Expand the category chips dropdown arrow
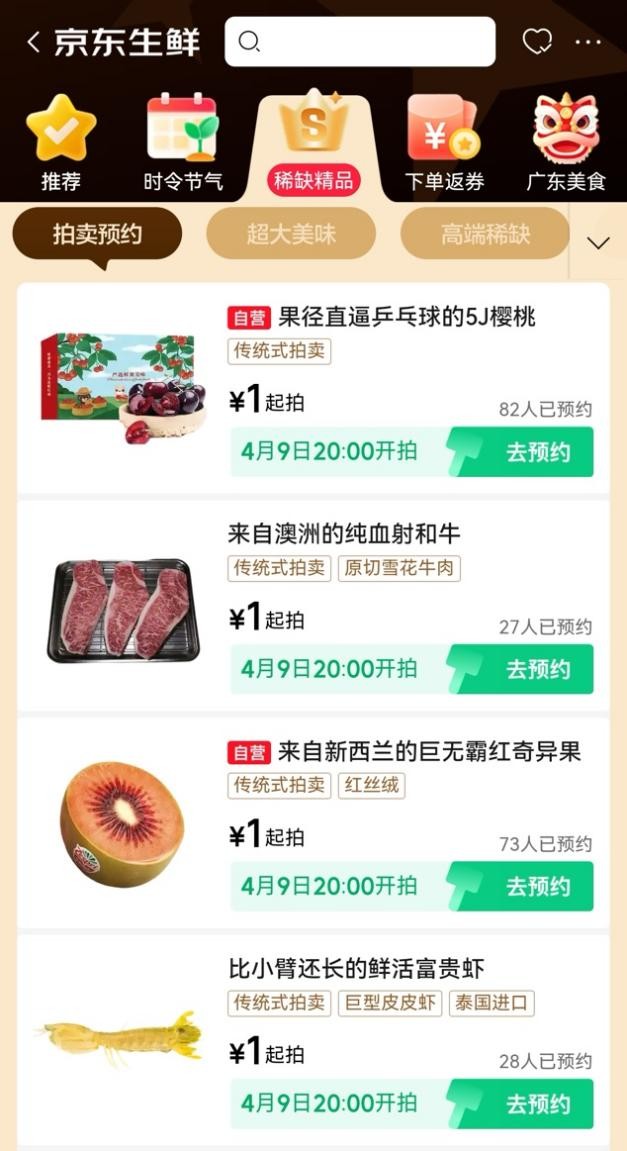Image resolution: width=627 pixels, height=1151 pixels. (x=598, y=243)
